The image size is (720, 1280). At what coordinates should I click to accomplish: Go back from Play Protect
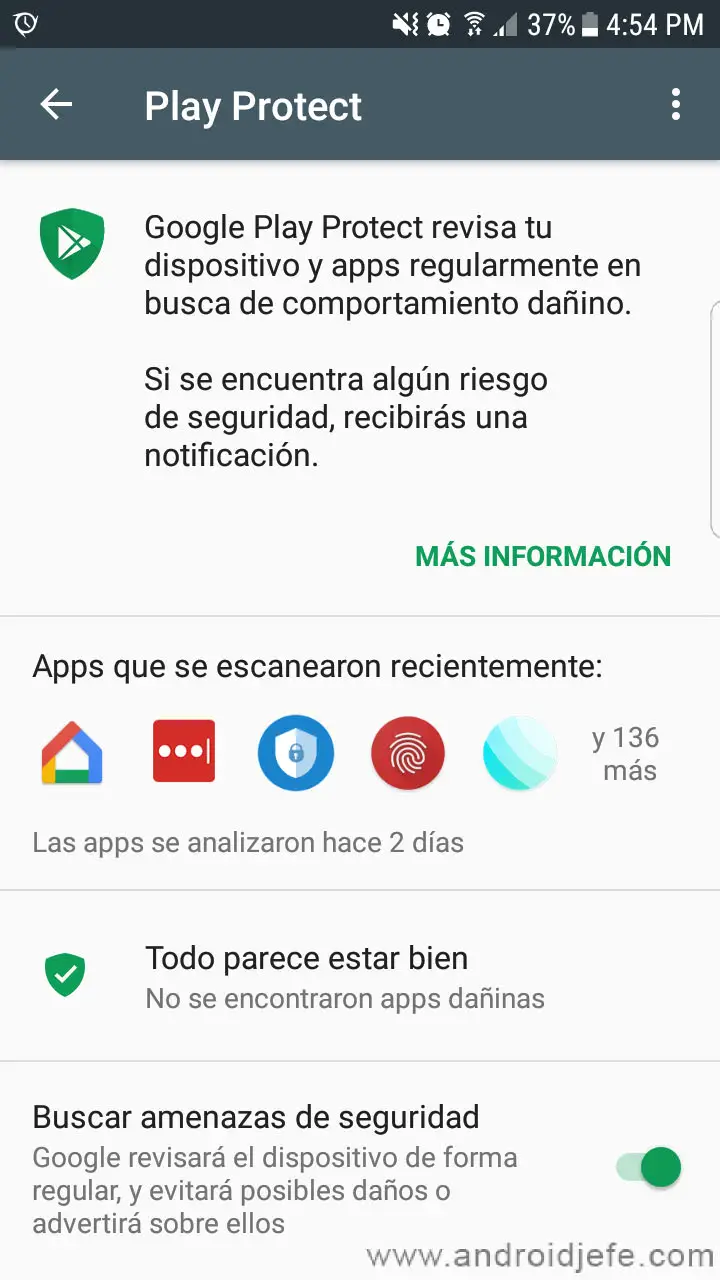56,105
